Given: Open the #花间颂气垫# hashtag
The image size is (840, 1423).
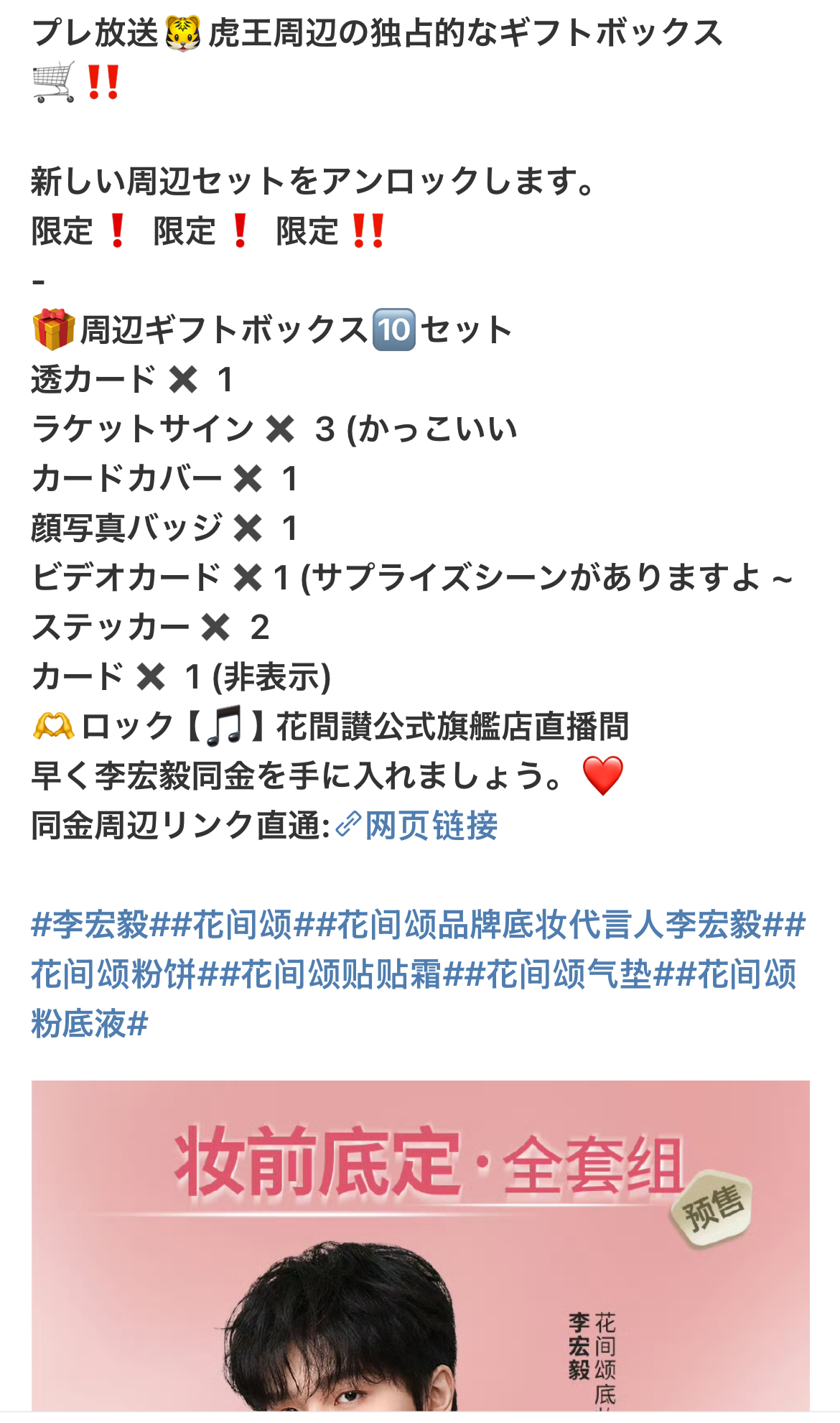Looking at the screenshot, I should [x=567, y=974].
